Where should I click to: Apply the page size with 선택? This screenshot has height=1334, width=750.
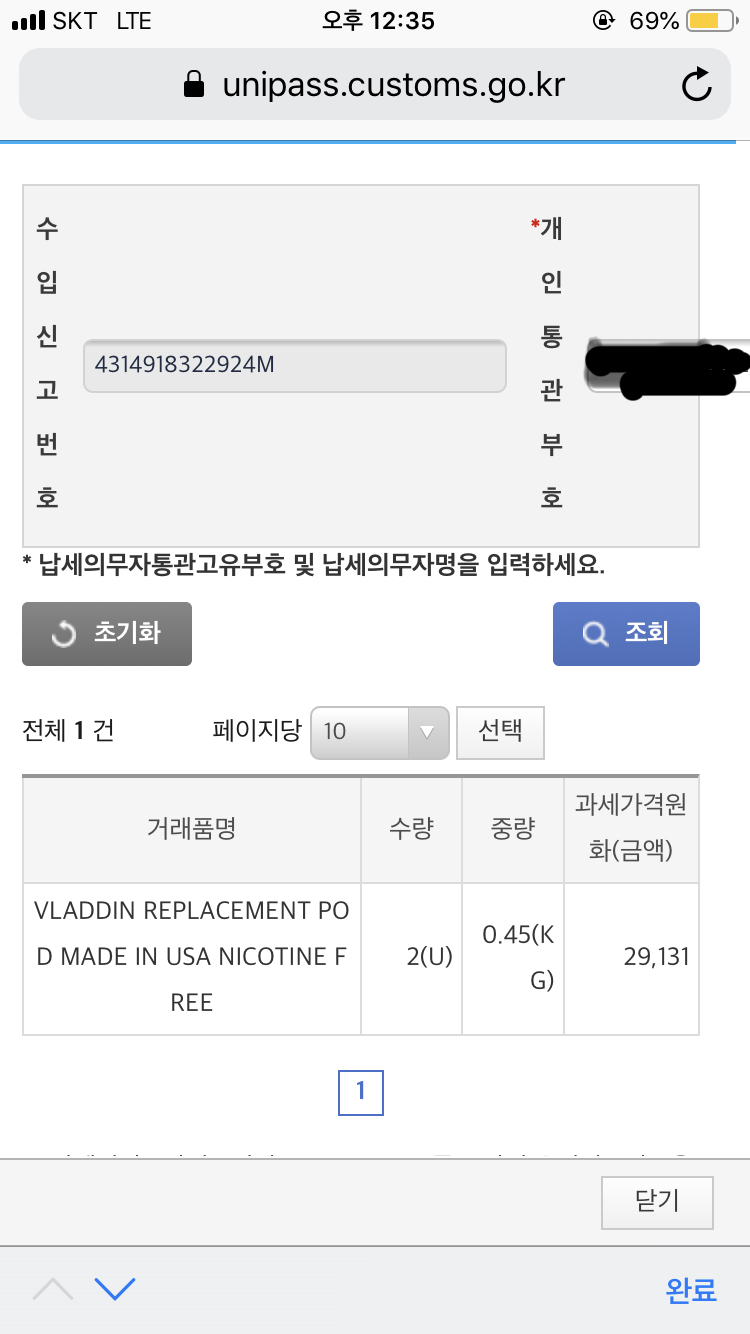pos(500,732)
